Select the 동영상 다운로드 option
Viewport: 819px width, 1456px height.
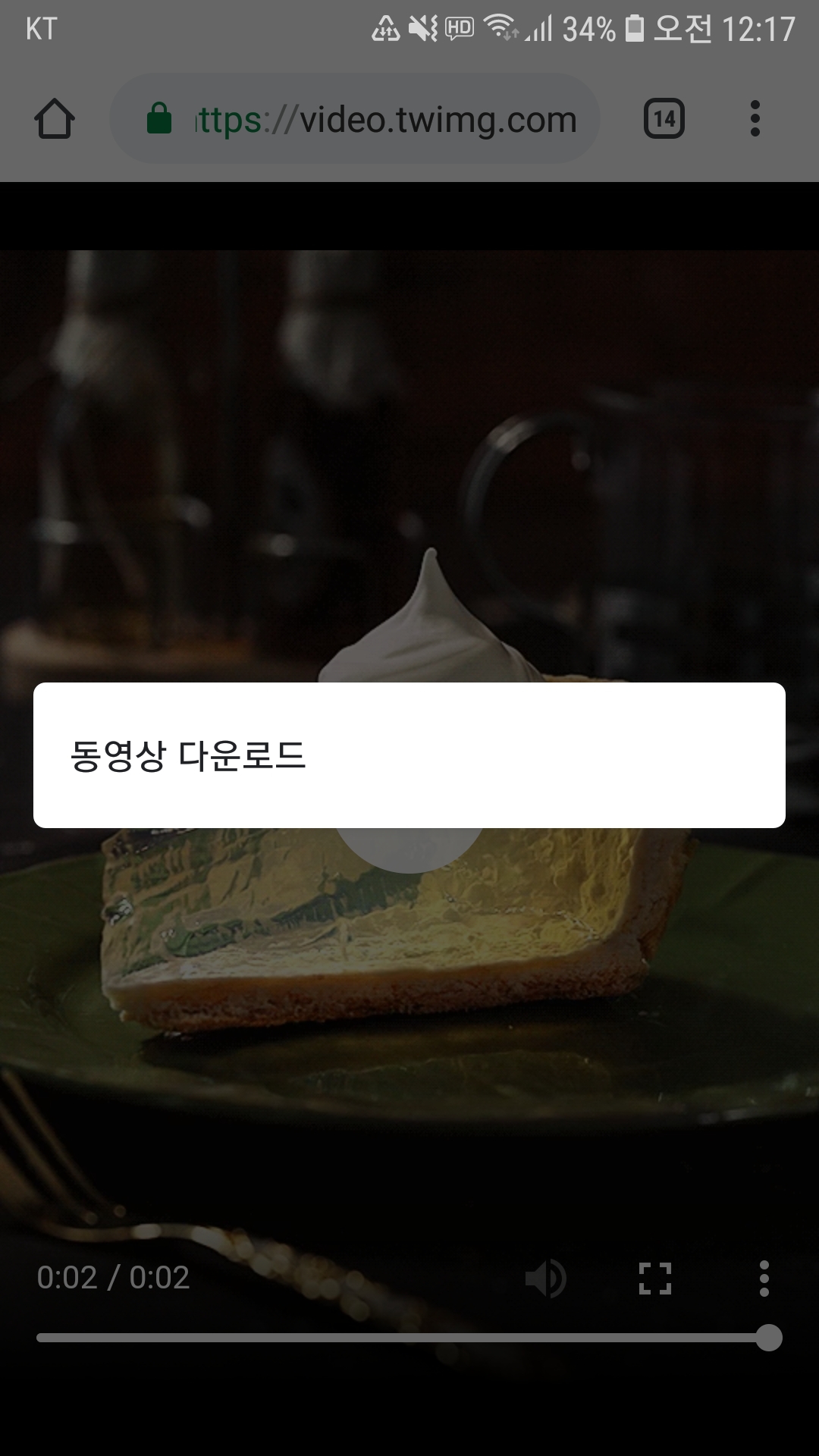[x=409, y=755]
